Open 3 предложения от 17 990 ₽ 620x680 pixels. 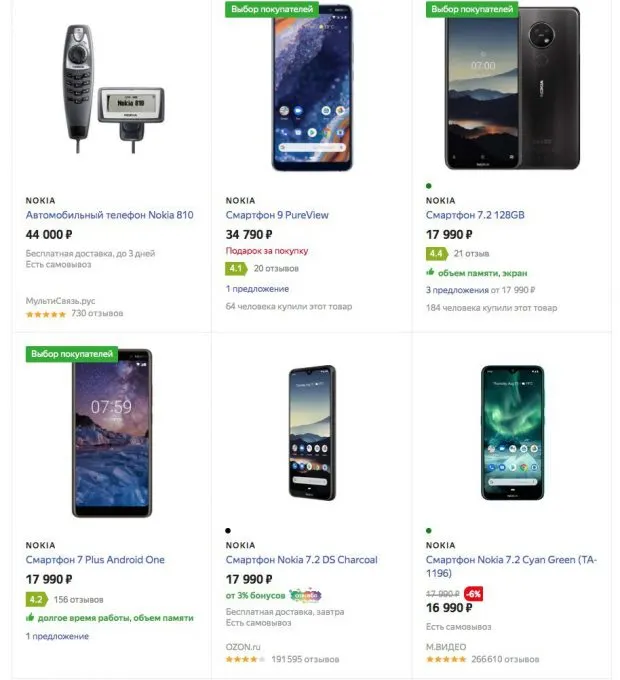point(480,290)
